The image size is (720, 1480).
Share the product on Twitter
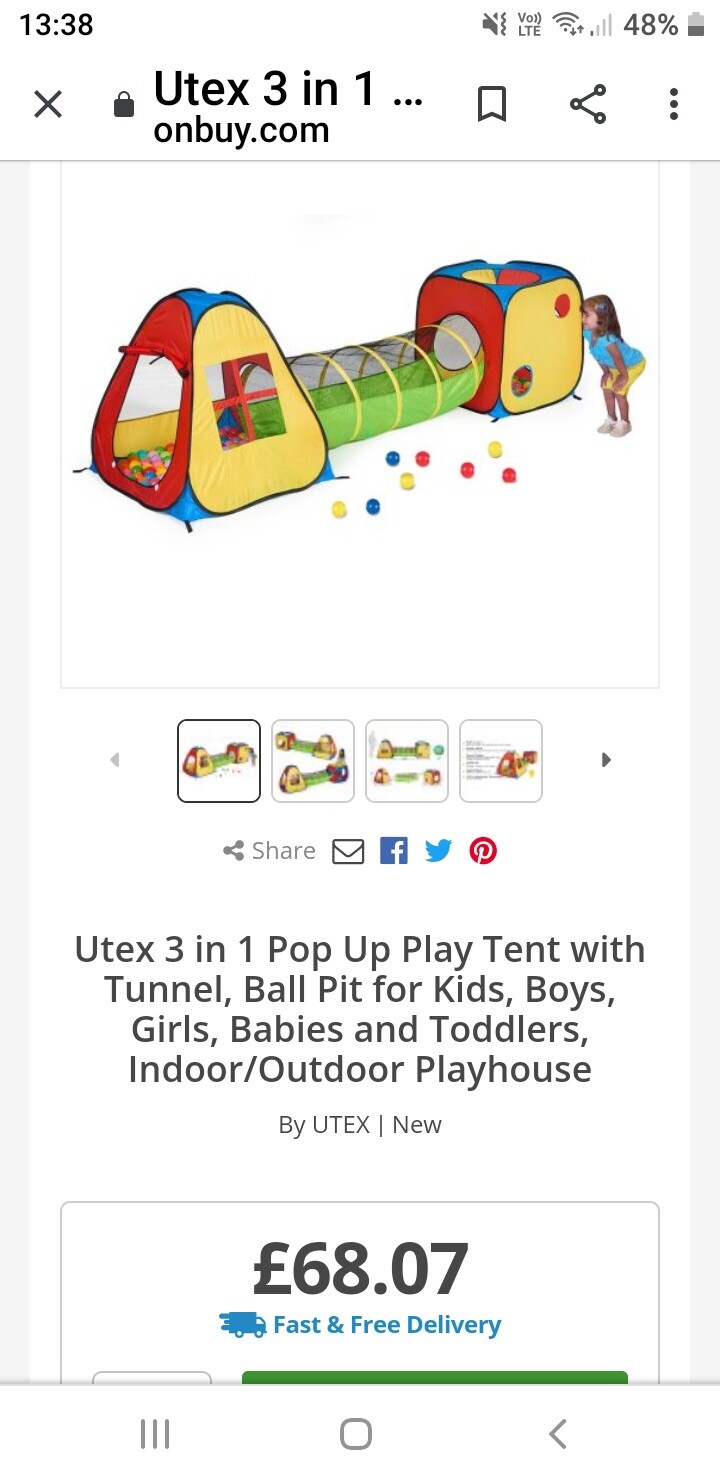pos(438,850)
